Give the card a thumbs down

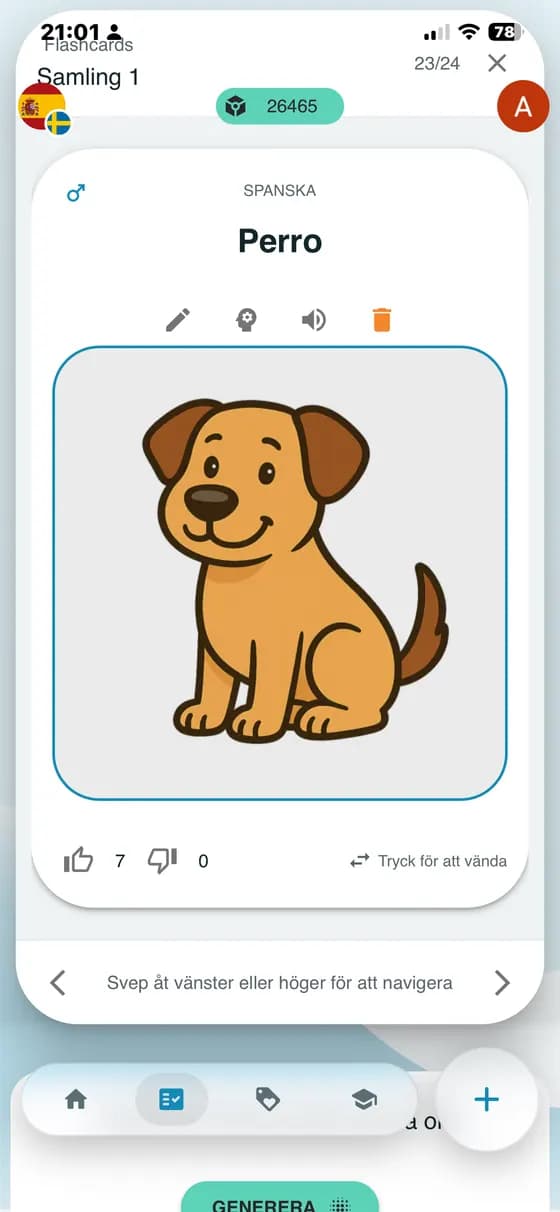tap(162, 860)
